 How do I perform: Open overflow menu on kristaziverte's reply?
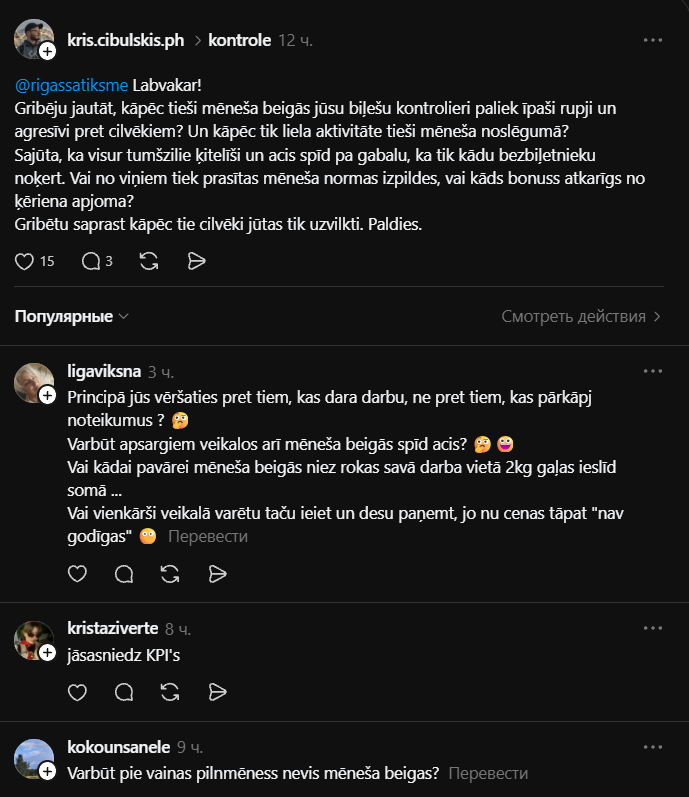pos(653,628)
